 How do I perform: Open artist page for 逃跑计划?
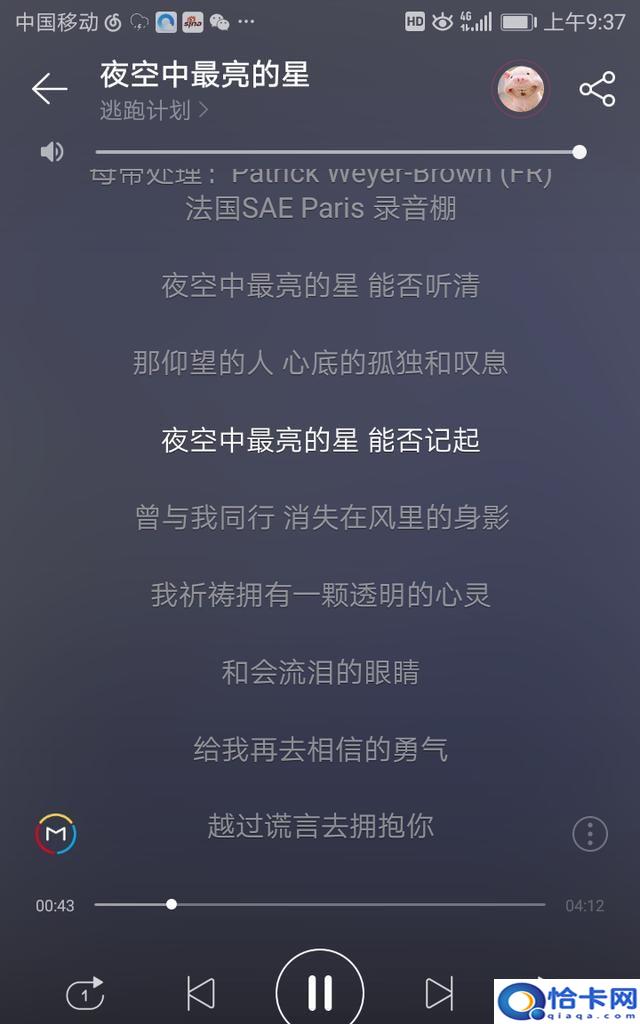pos(153,110)
